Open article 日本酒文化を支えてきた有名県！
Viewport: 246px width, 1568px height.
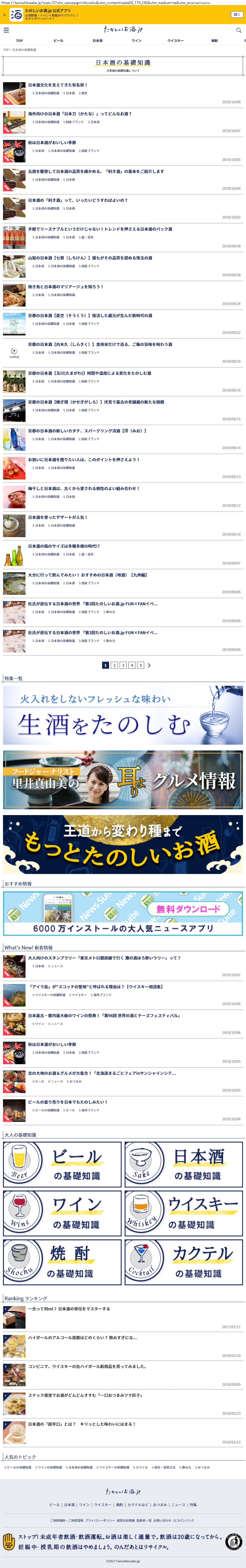tap(58, 85)
